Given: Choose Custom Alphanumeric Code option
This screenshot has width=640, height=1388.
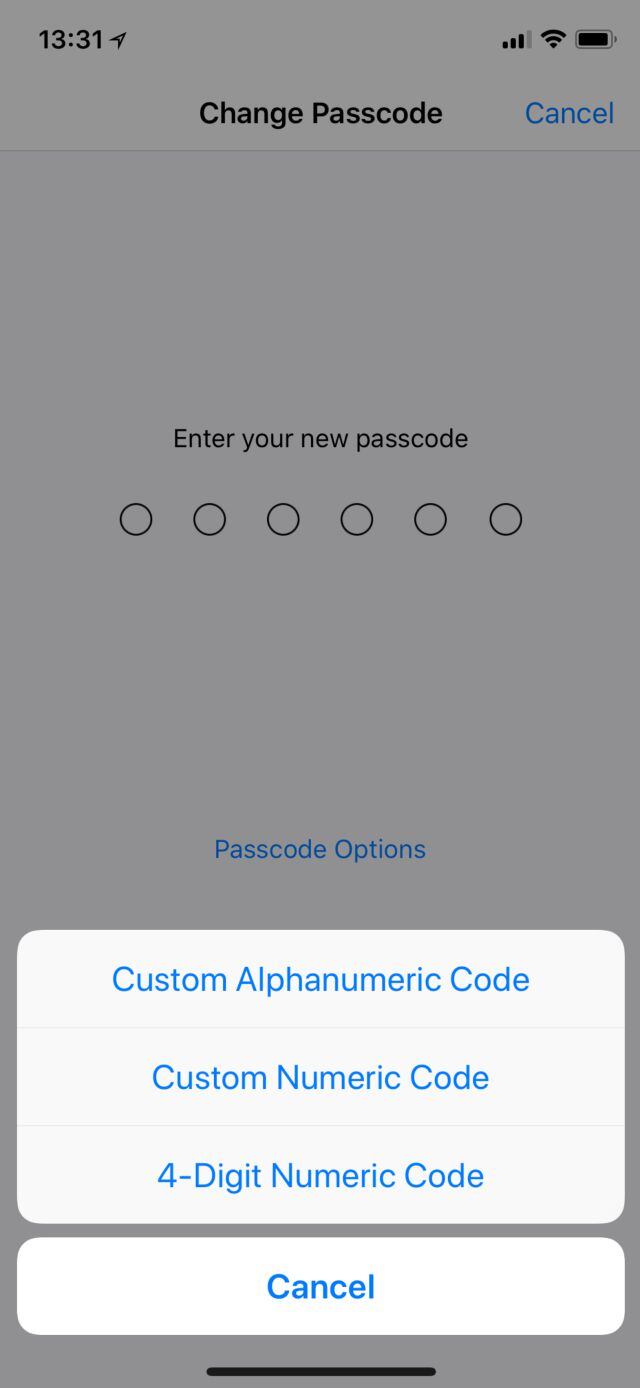Looking at the screenshot, I should (320, 979).
